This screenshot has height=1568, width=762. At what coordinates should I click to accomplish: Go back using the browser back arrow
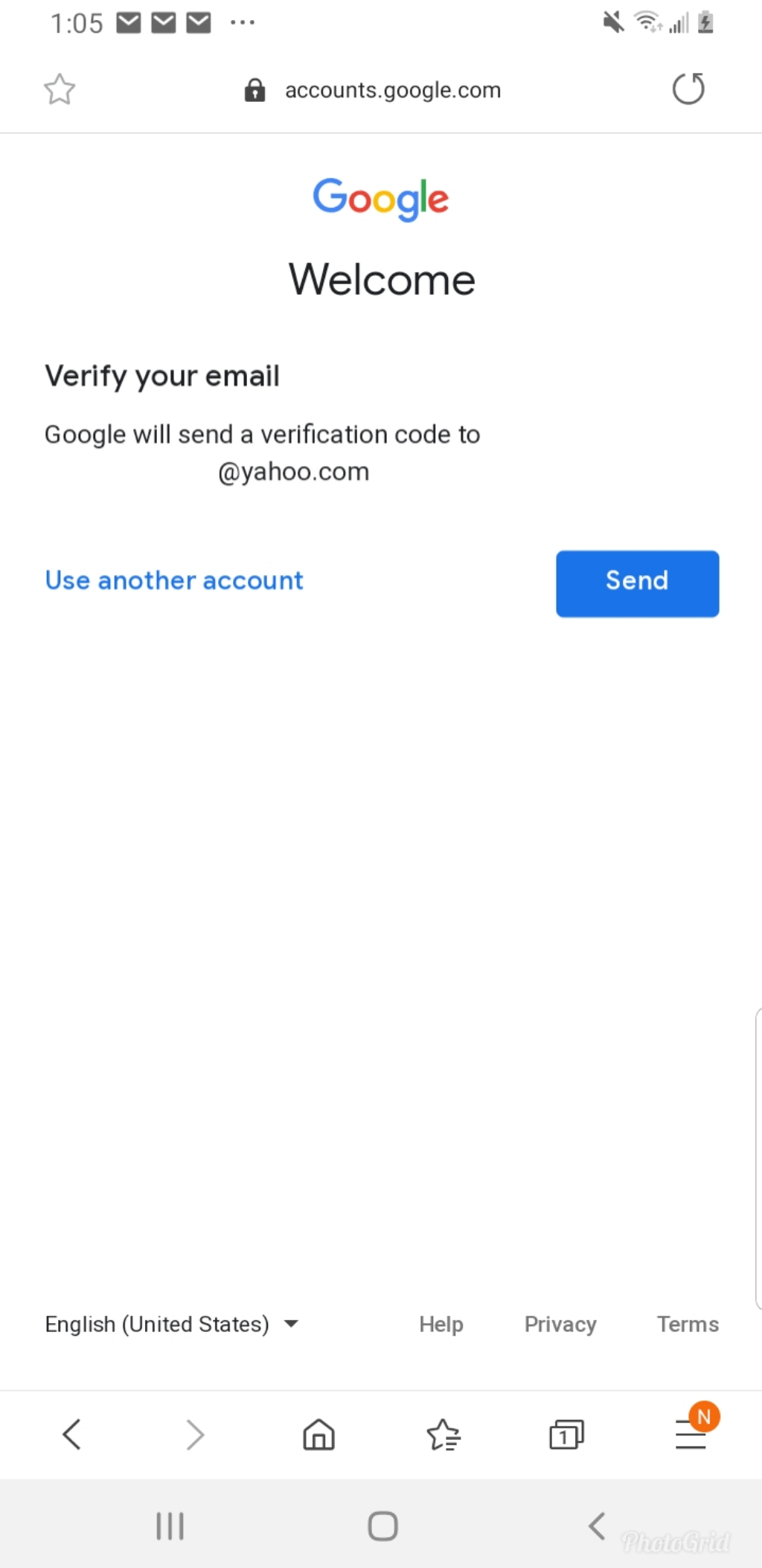(x=71, y=1435)
